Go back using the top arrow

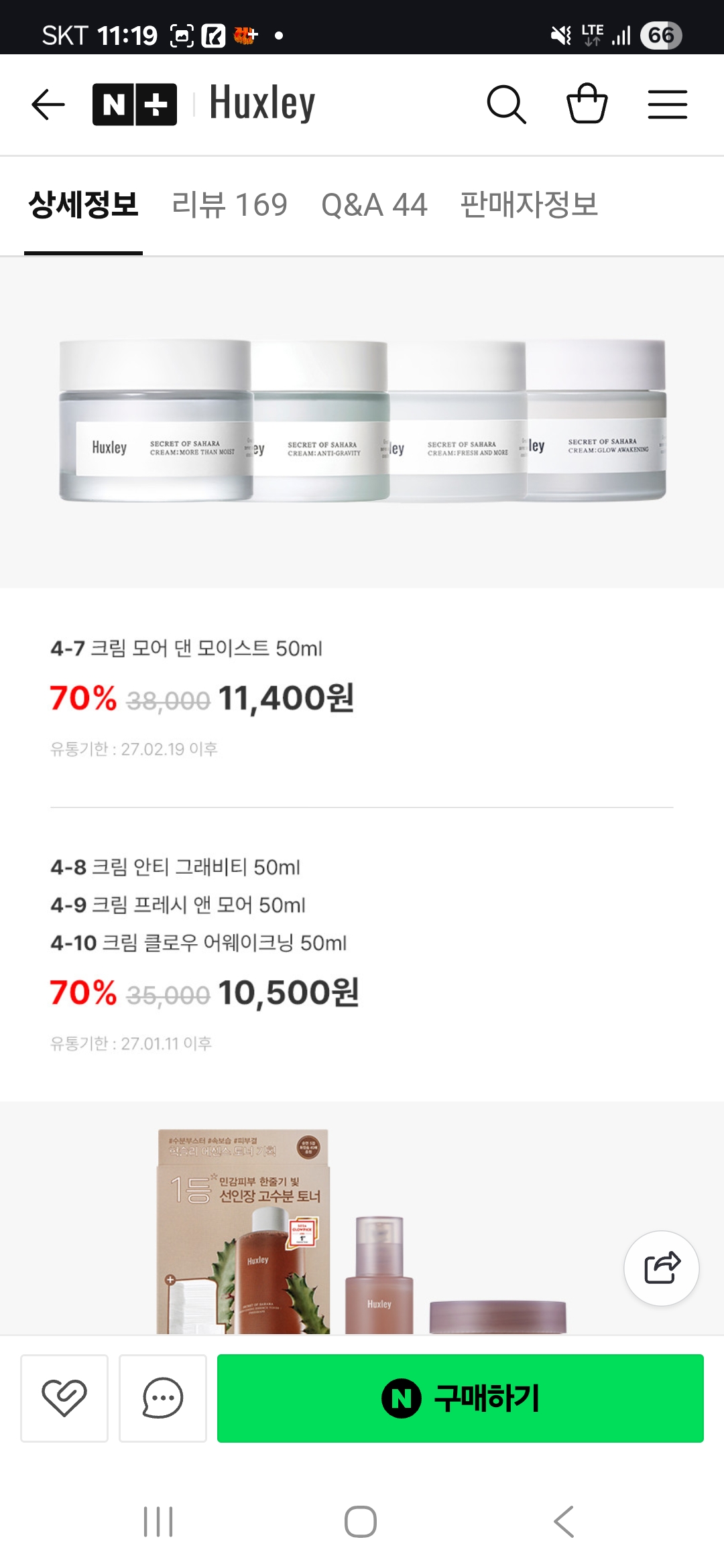pos(48,105)
